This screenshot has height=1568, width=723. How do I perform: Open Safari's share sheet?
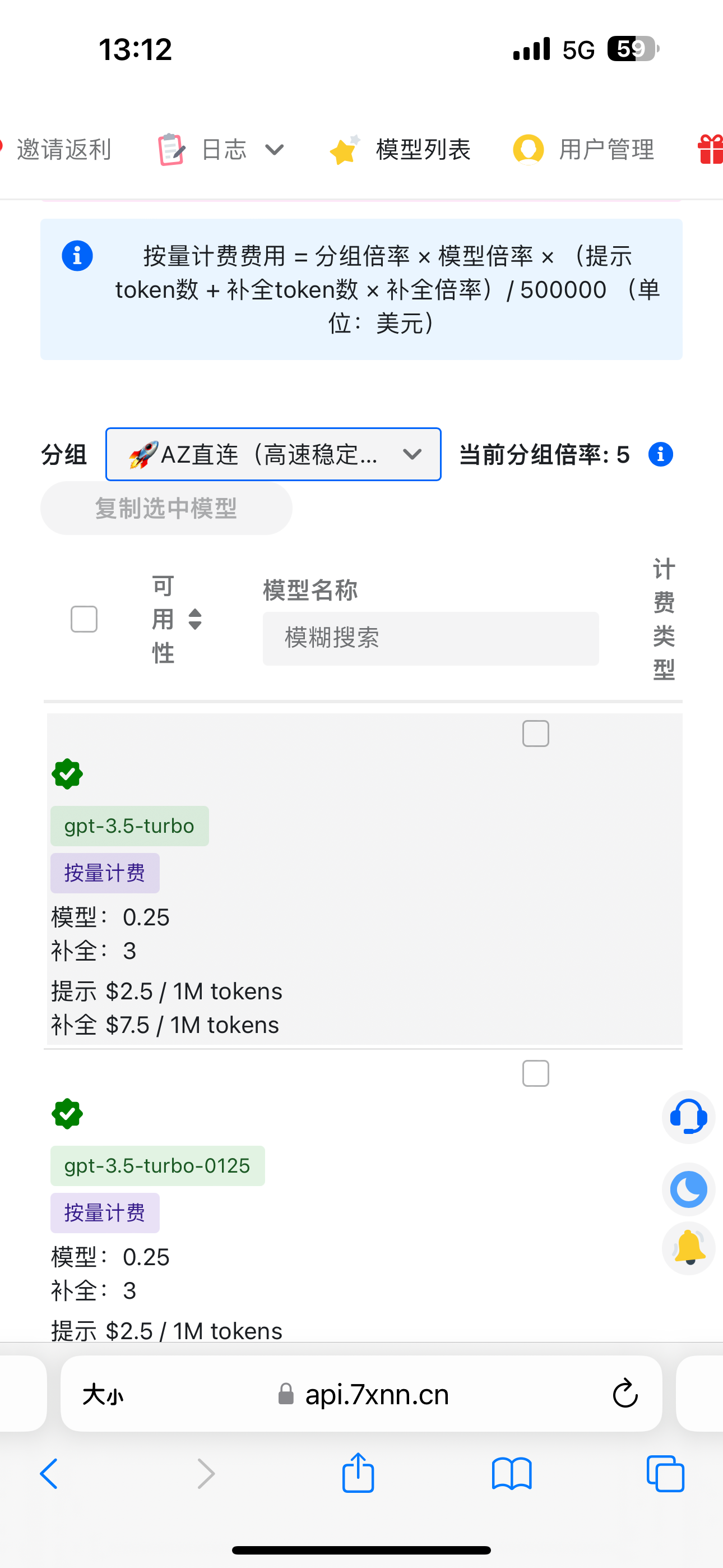point(358,1473)
